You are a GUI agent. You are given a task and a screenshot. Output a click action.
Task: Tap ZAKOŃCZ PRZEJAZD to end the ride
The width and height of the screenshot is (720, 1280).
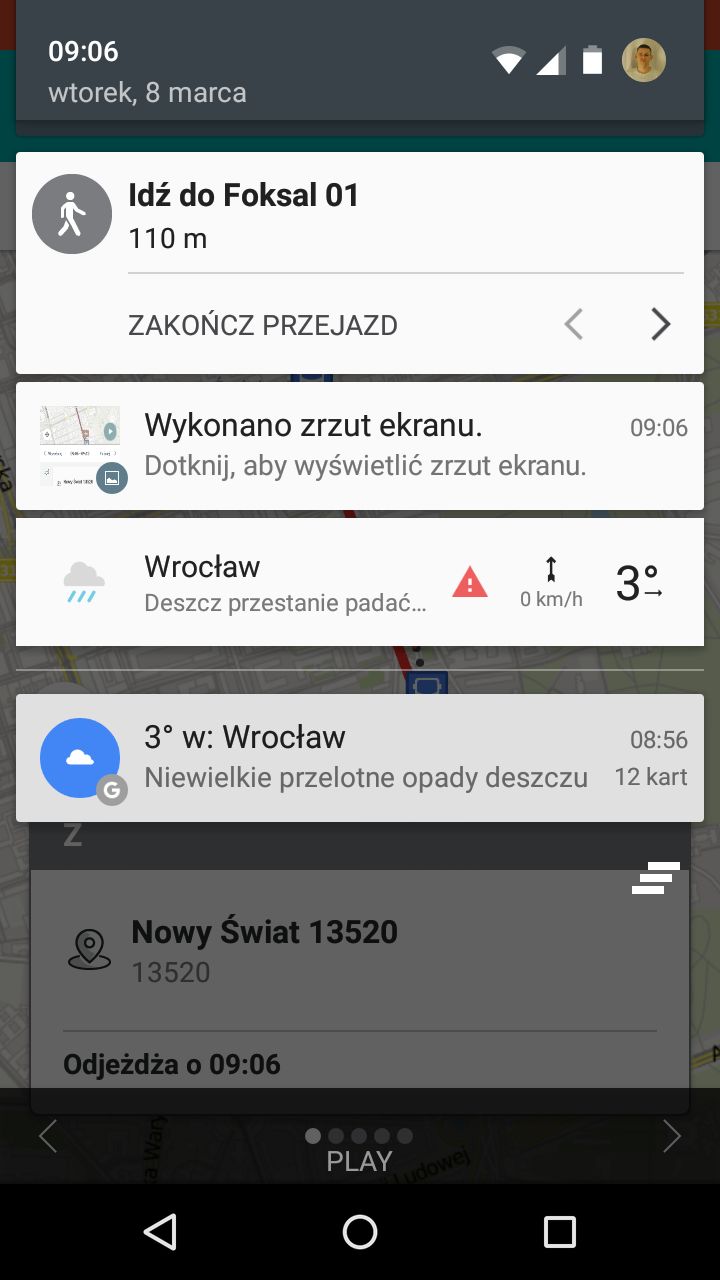click(263, 325)
